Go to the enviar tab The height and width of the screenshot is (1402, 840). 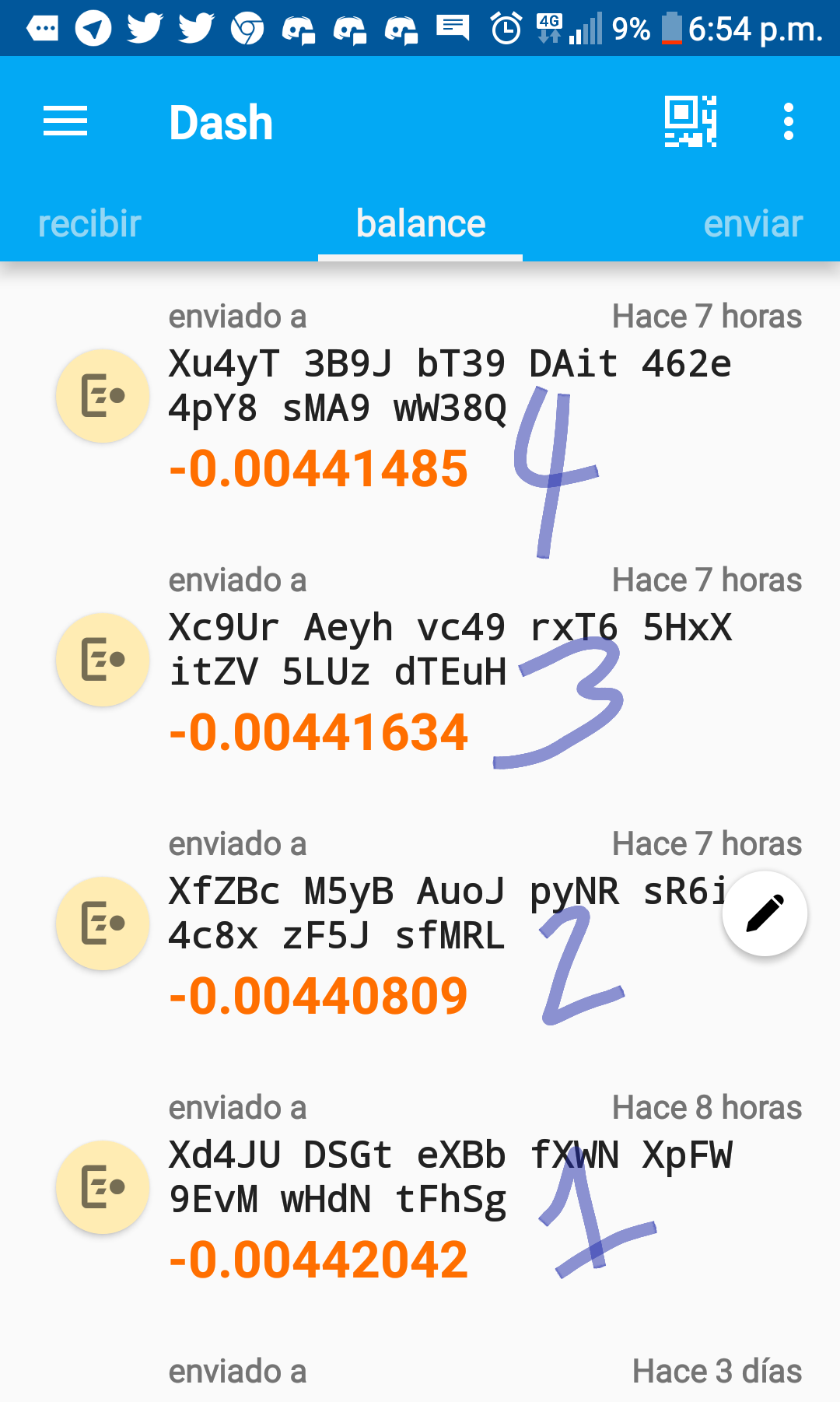[753, 224]
